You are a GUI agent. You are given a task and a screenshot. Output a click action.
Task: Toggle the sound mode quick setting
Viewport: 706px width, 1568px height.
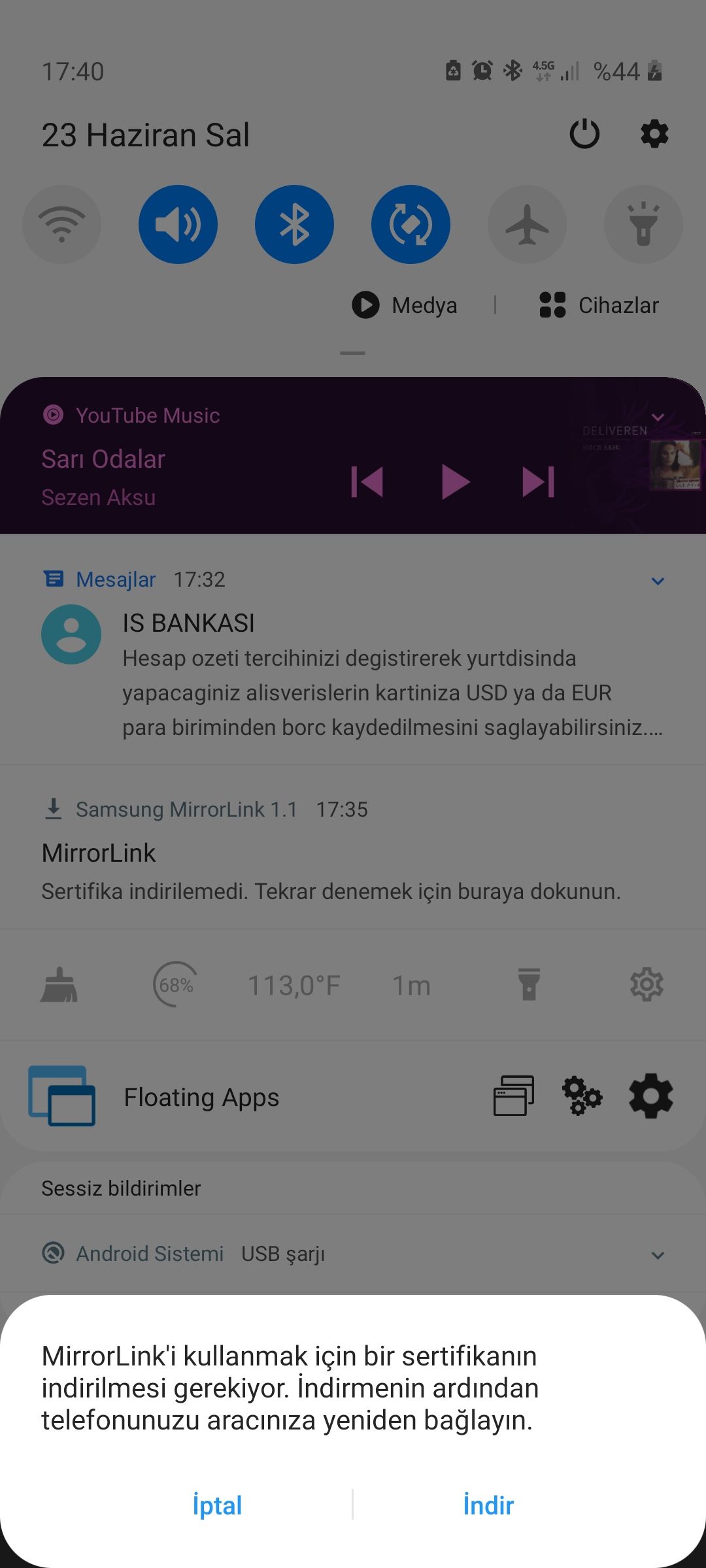[178, 225]
